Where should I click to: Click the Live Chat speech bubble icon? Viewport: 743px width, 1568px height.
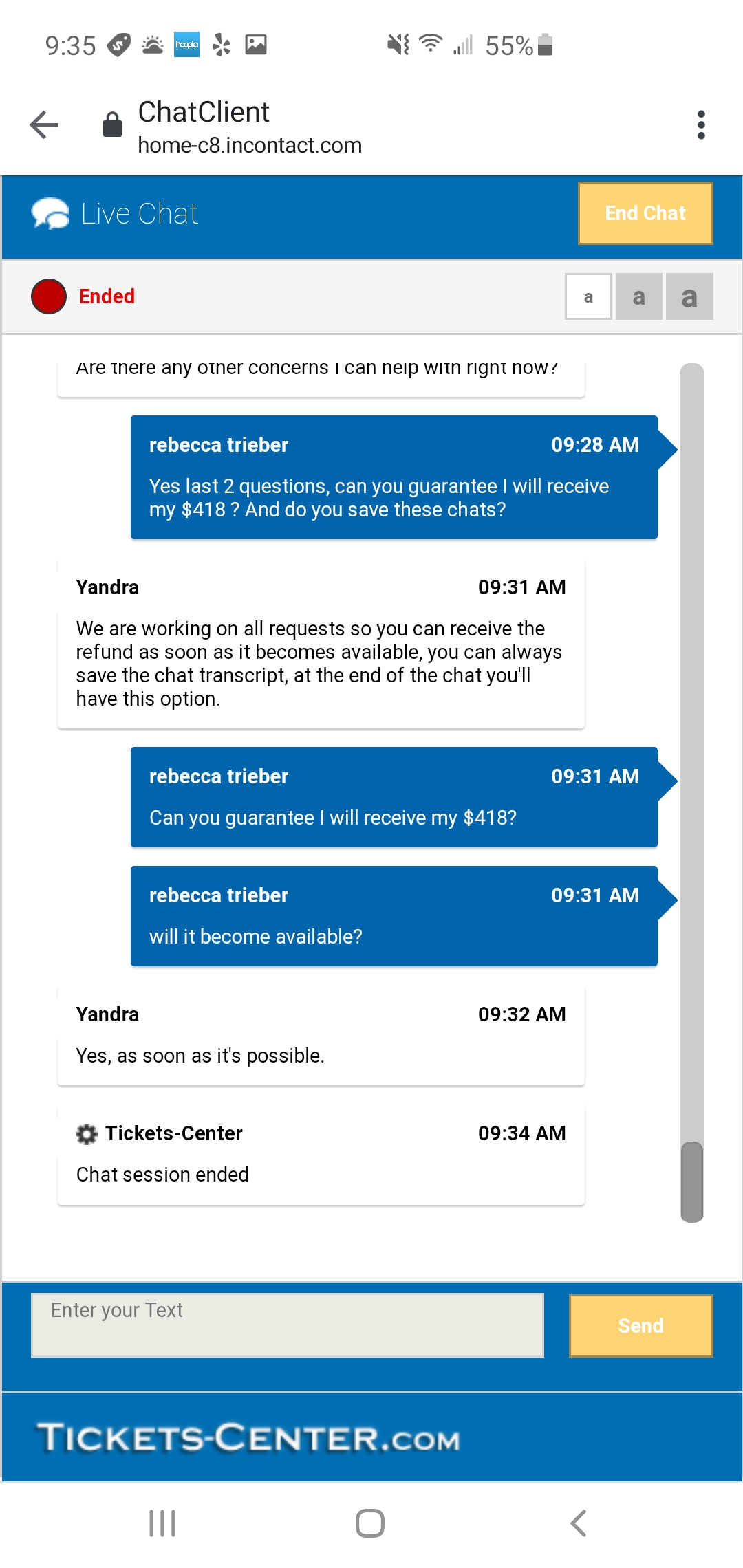(x=49, y=213)
